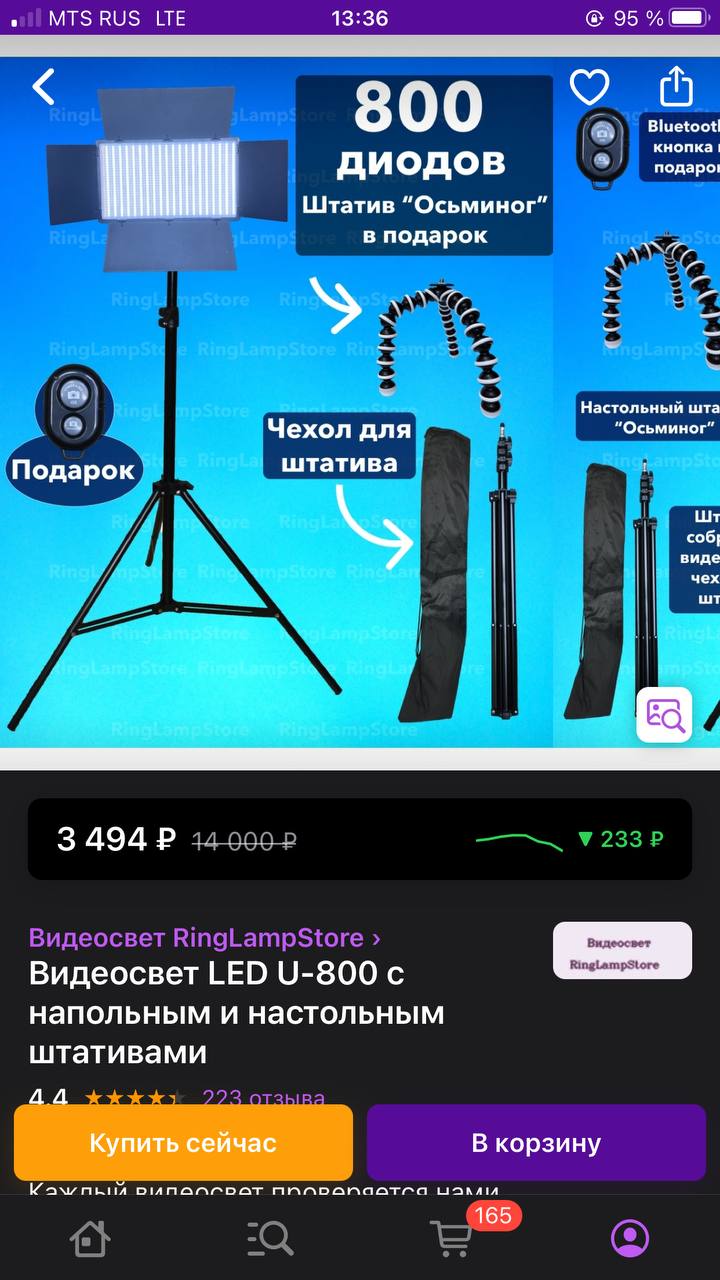View the 223 отзыва reviews
The height and width of the screenshot is (1280, 720).
coord(264,1097)
